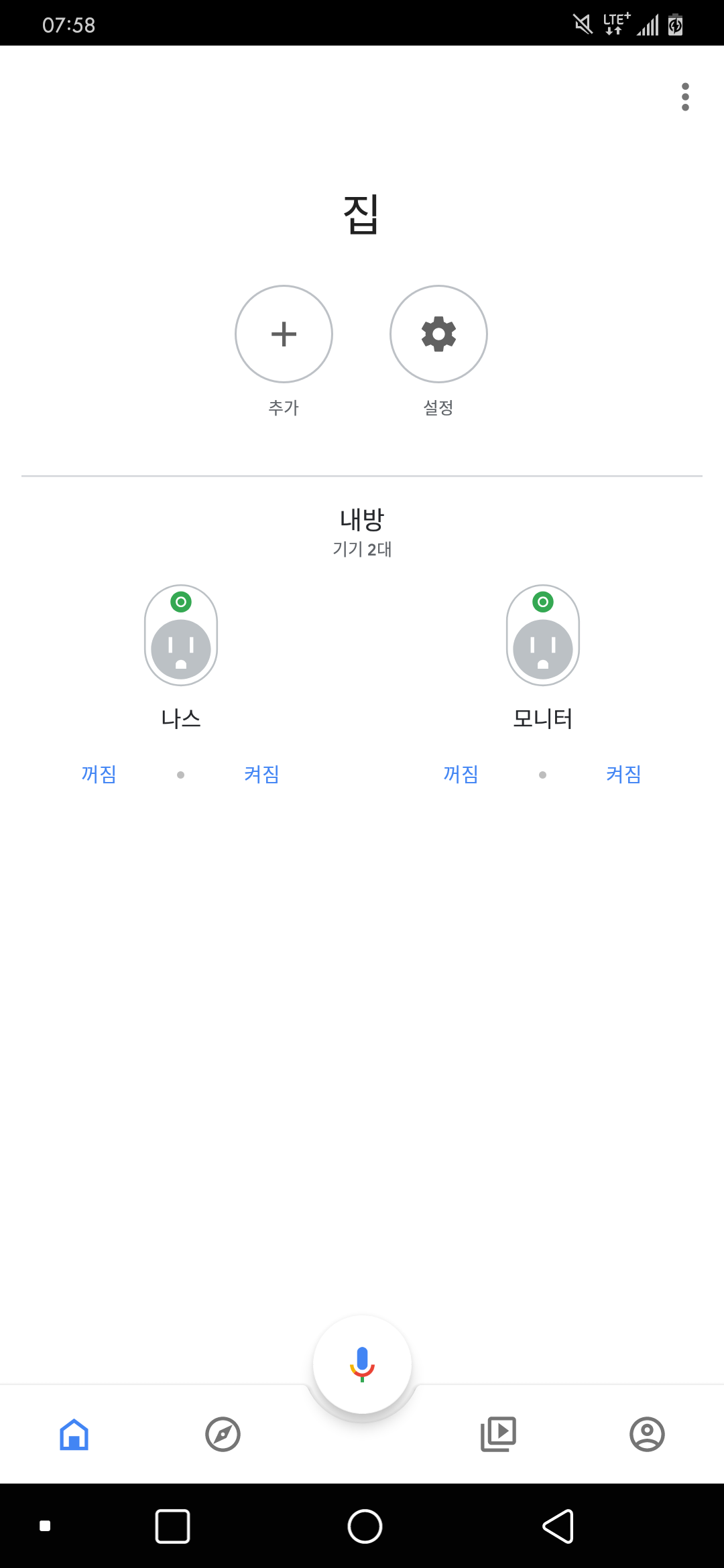Switch to the Account profile tab
The width and height of the screenshot is (724, 1568).
(647, 1435)
